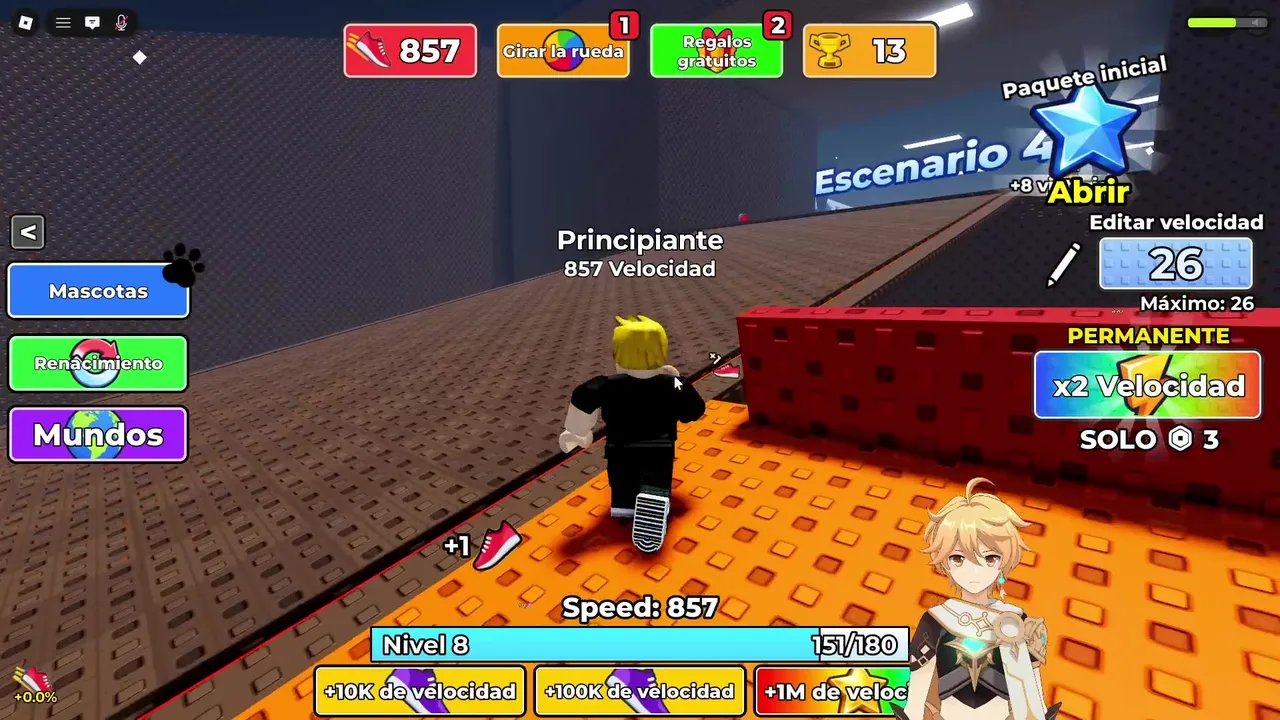Image resolution: width=1280 pixels, height=720 pixels.
Task: Open the Mundos menu
Action: pyautogui.click(x=98, y=435)
